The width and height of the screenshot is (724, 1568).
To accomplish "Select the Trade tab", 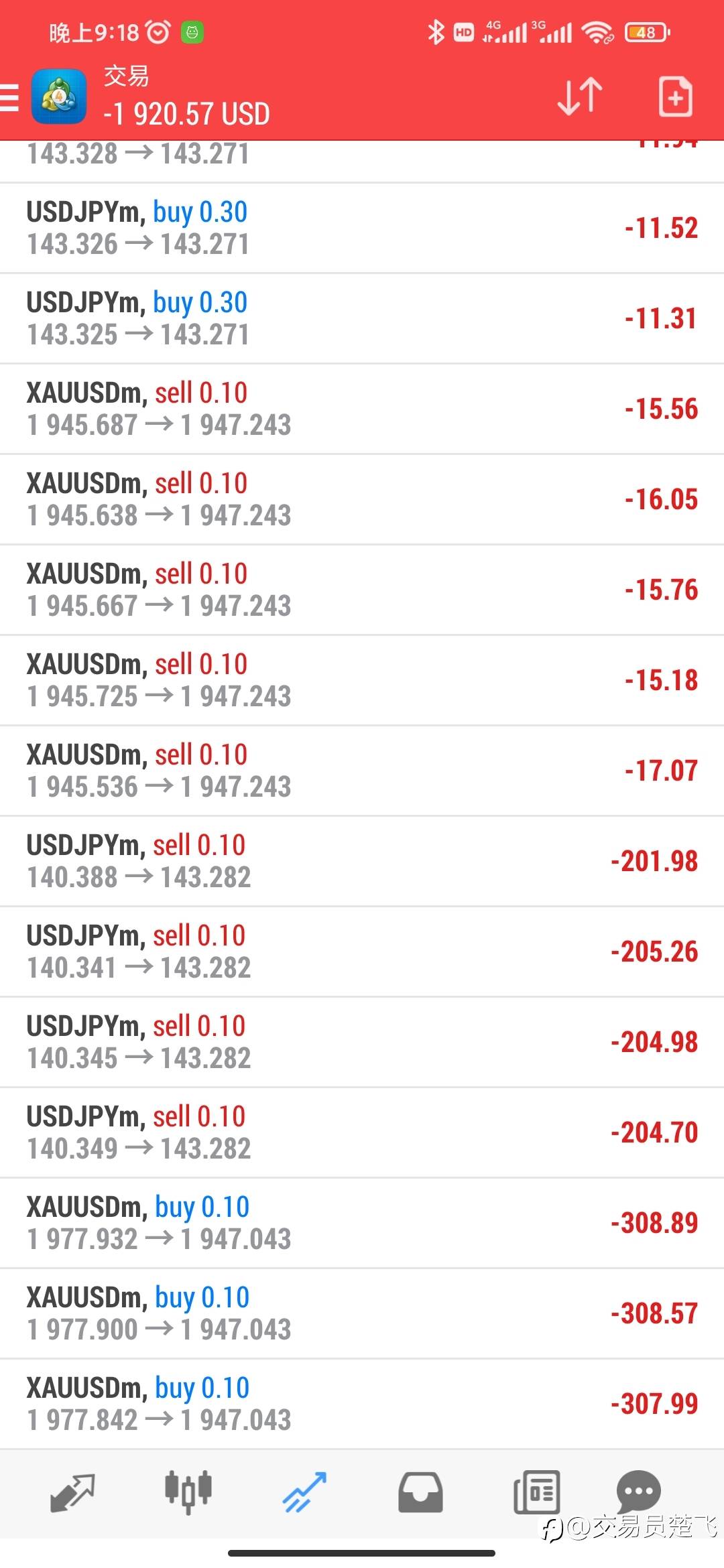I will coord(305,1492).
